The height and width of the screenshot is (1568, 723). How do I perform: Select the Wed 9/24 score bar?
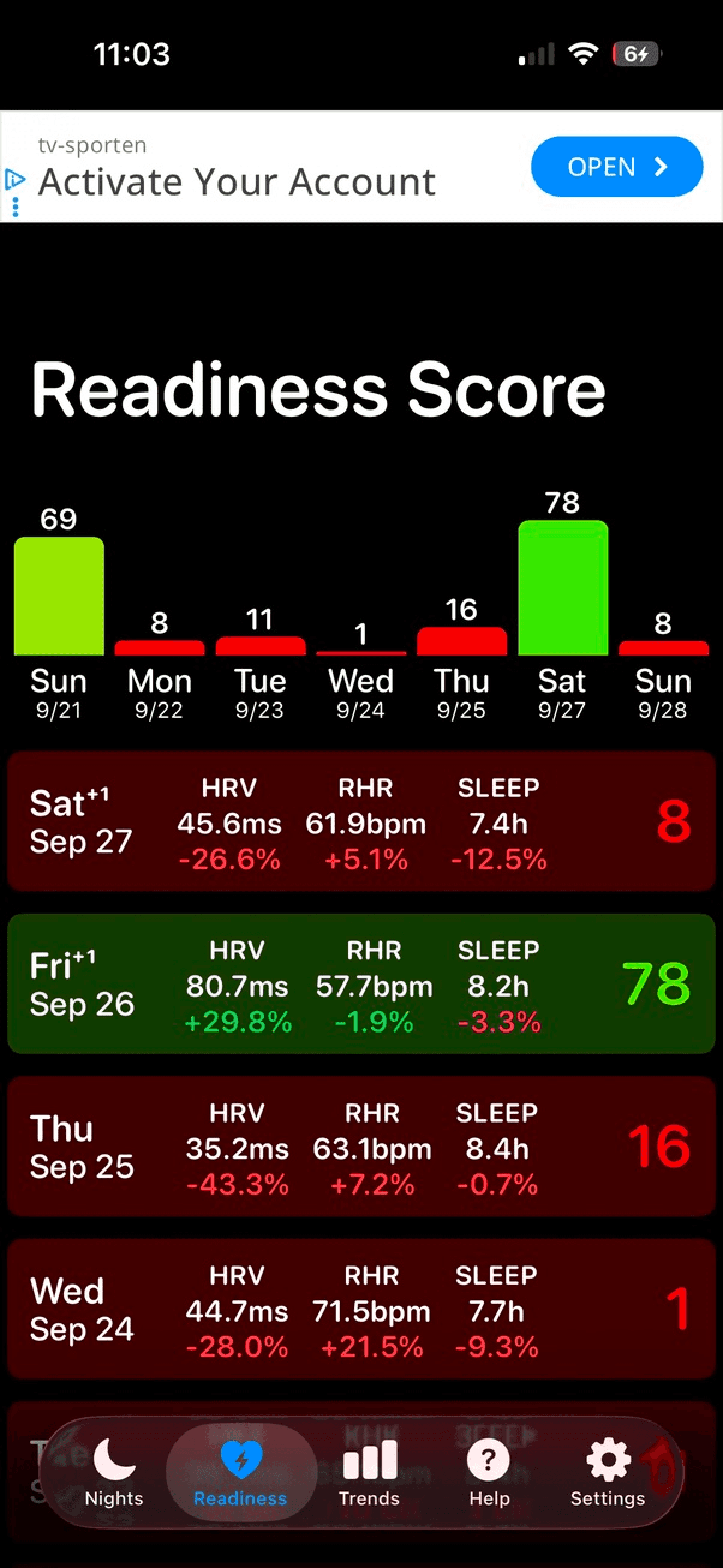point(361,651)
